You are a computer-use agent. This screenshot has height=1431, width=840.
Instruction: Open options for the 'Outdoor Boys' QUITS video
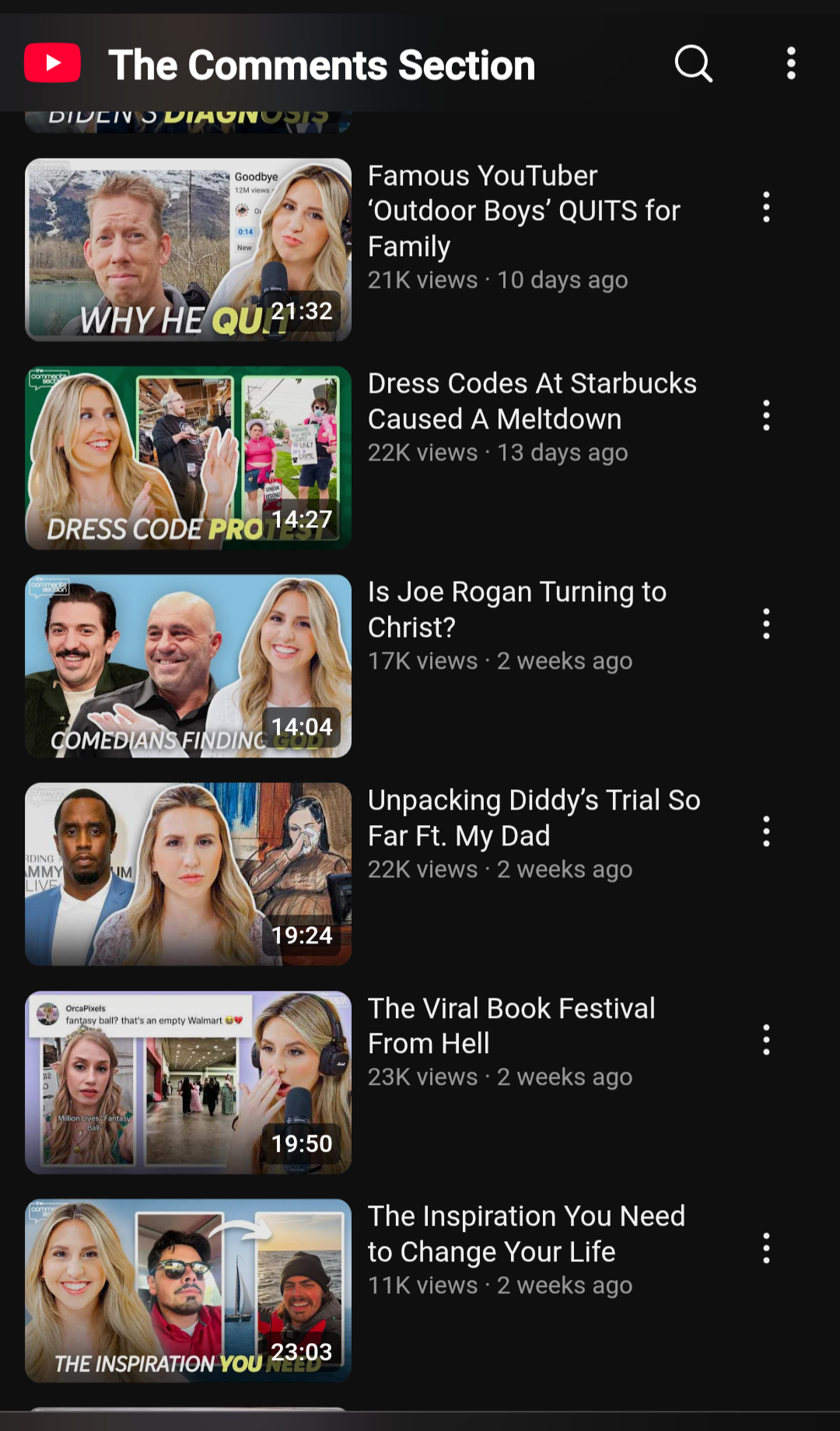pyautogui.click(x=766, y=208)
